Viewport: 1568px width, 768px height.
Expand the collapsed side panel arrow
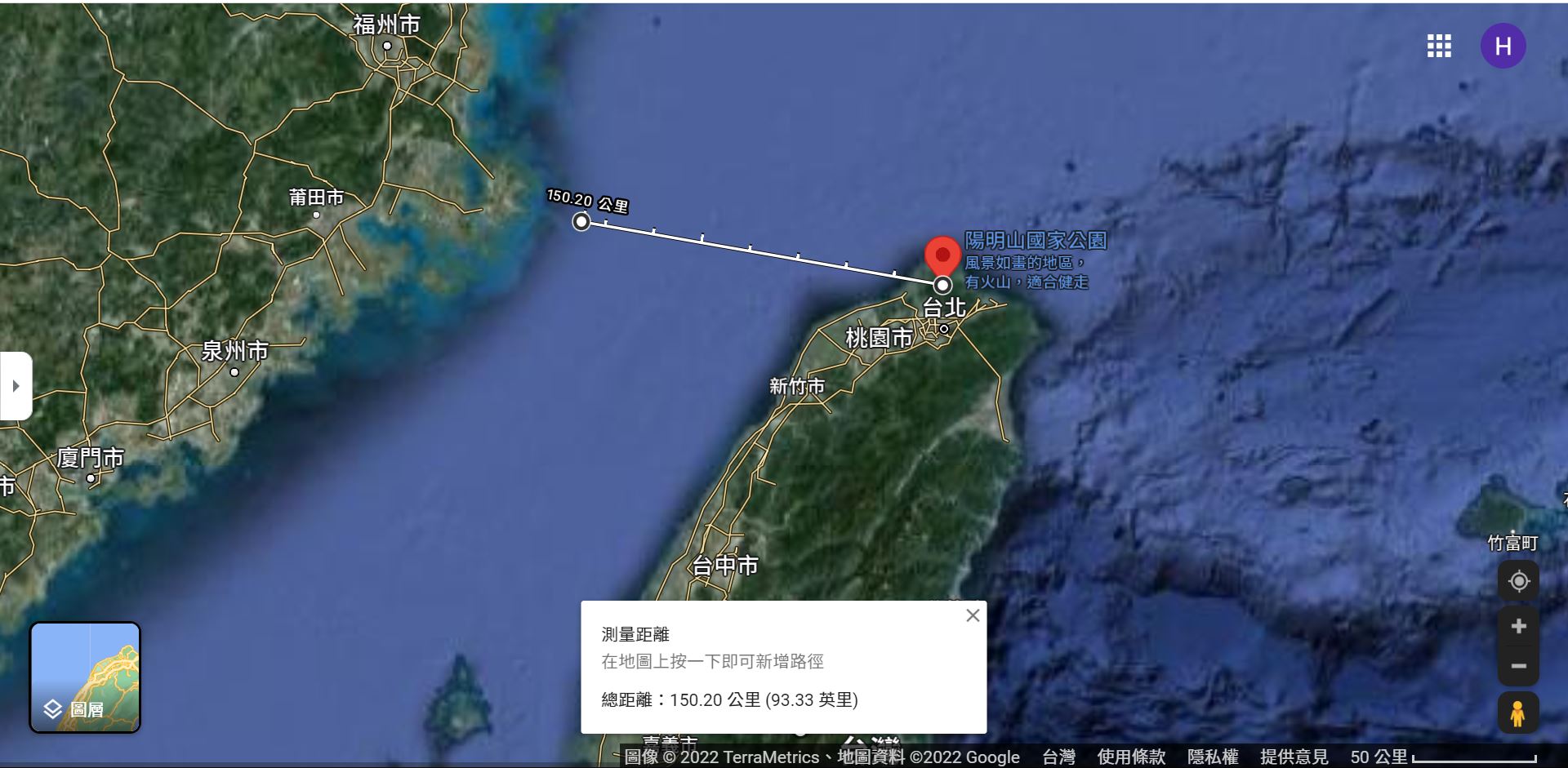pyautogui.click(x=16, y=386)
